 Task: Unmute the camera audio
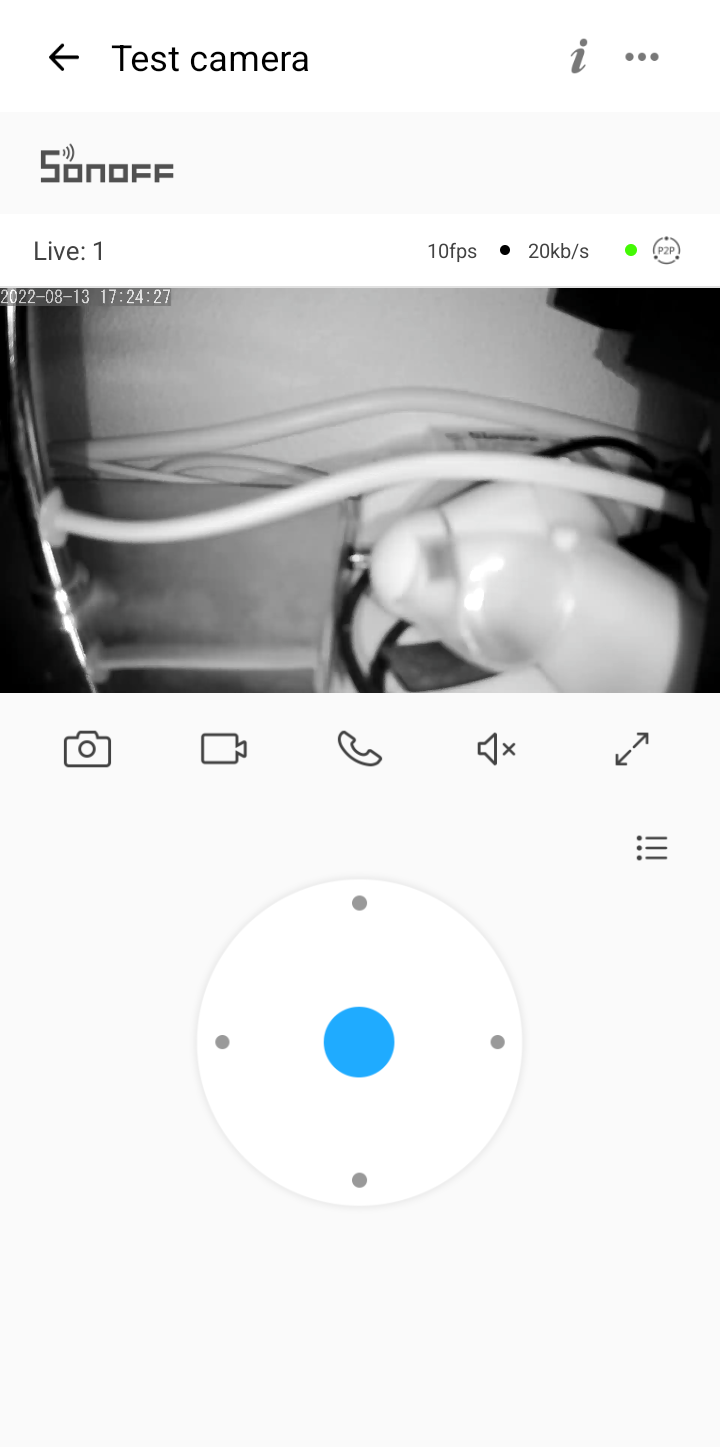click(x=496, y=749)
